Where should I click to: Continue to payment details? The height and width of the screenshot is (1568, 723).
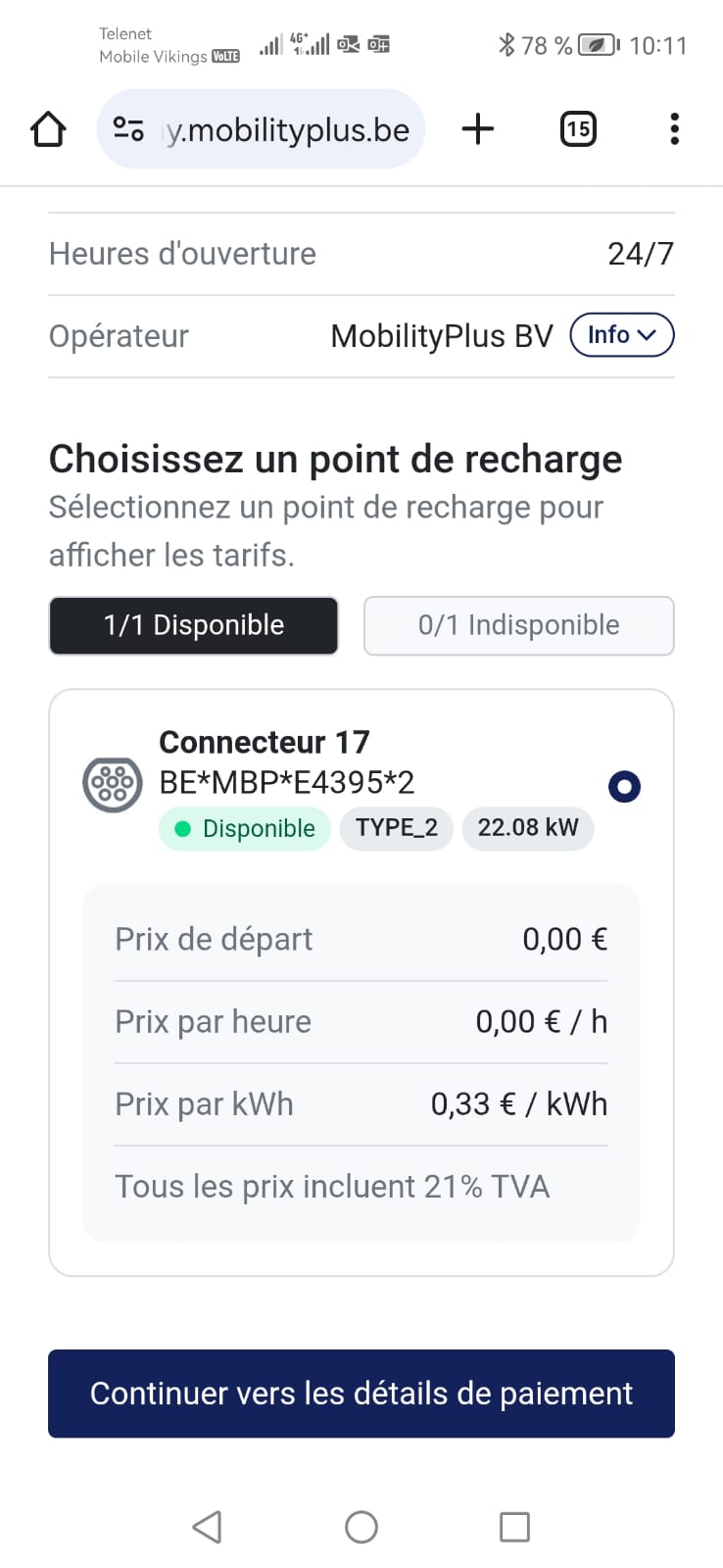[361, 1393]
